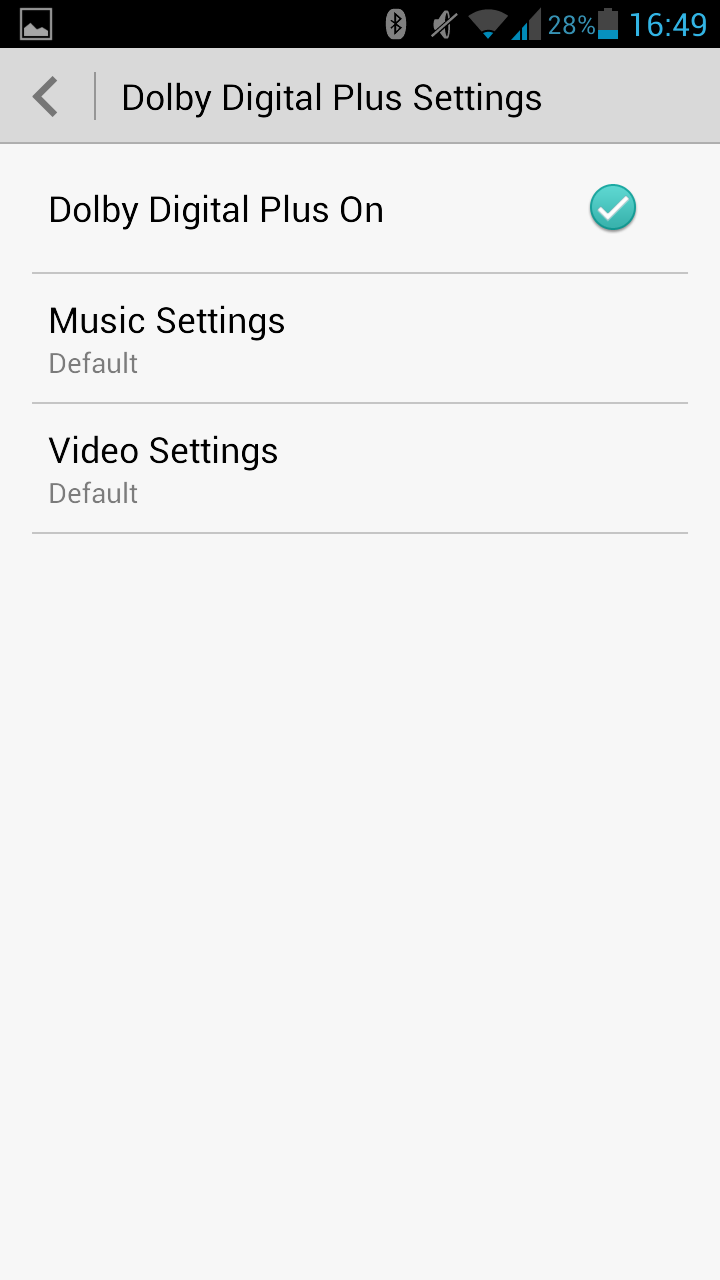Viewport: 720px width, 1280px height.
Task: Uncheck the Dolby Digital Plus On checkbox
Action: 612,208
